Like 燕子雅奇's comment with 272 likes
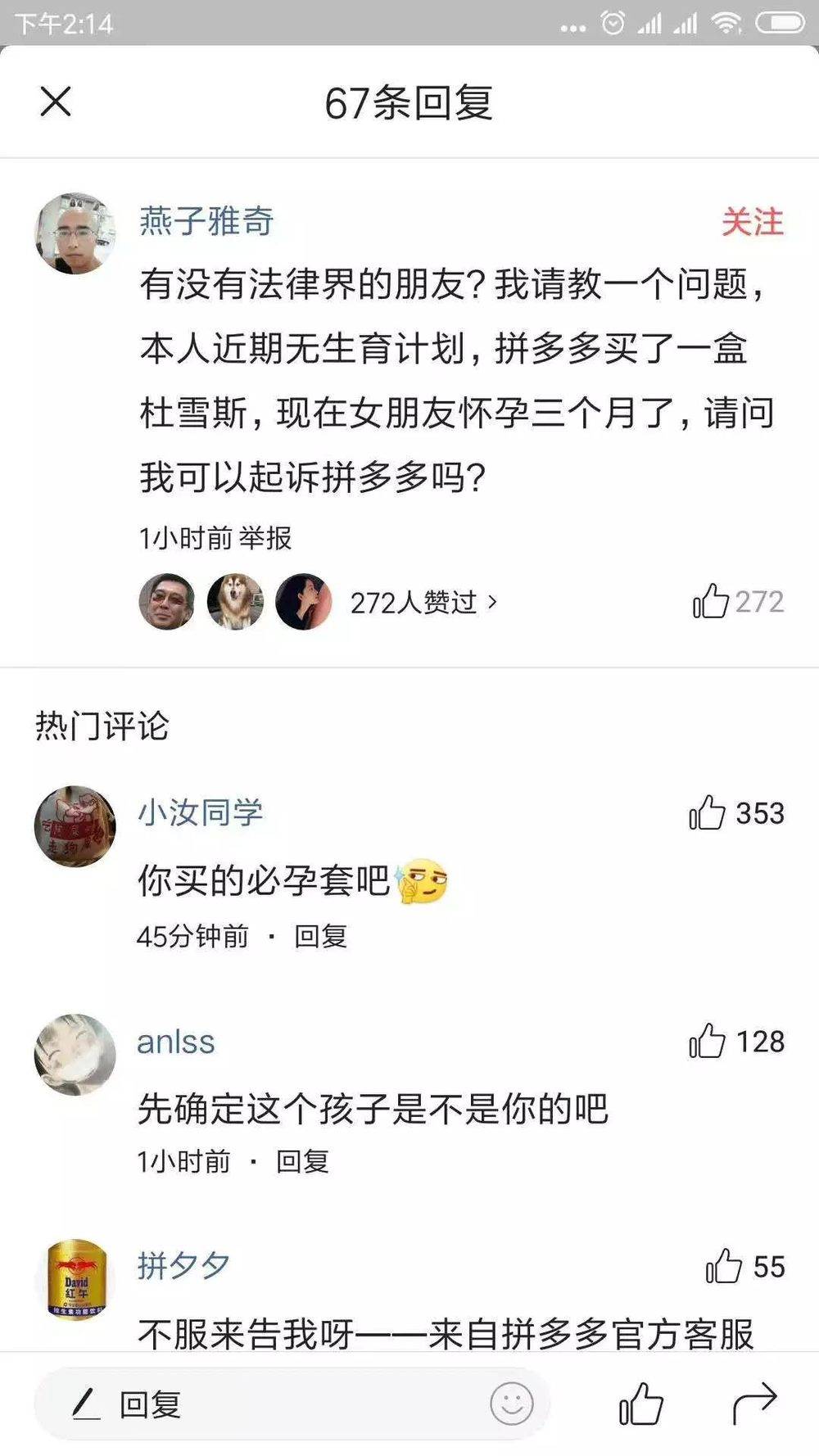This screenshot has height=1456, width=819. [x=711, y=602]
